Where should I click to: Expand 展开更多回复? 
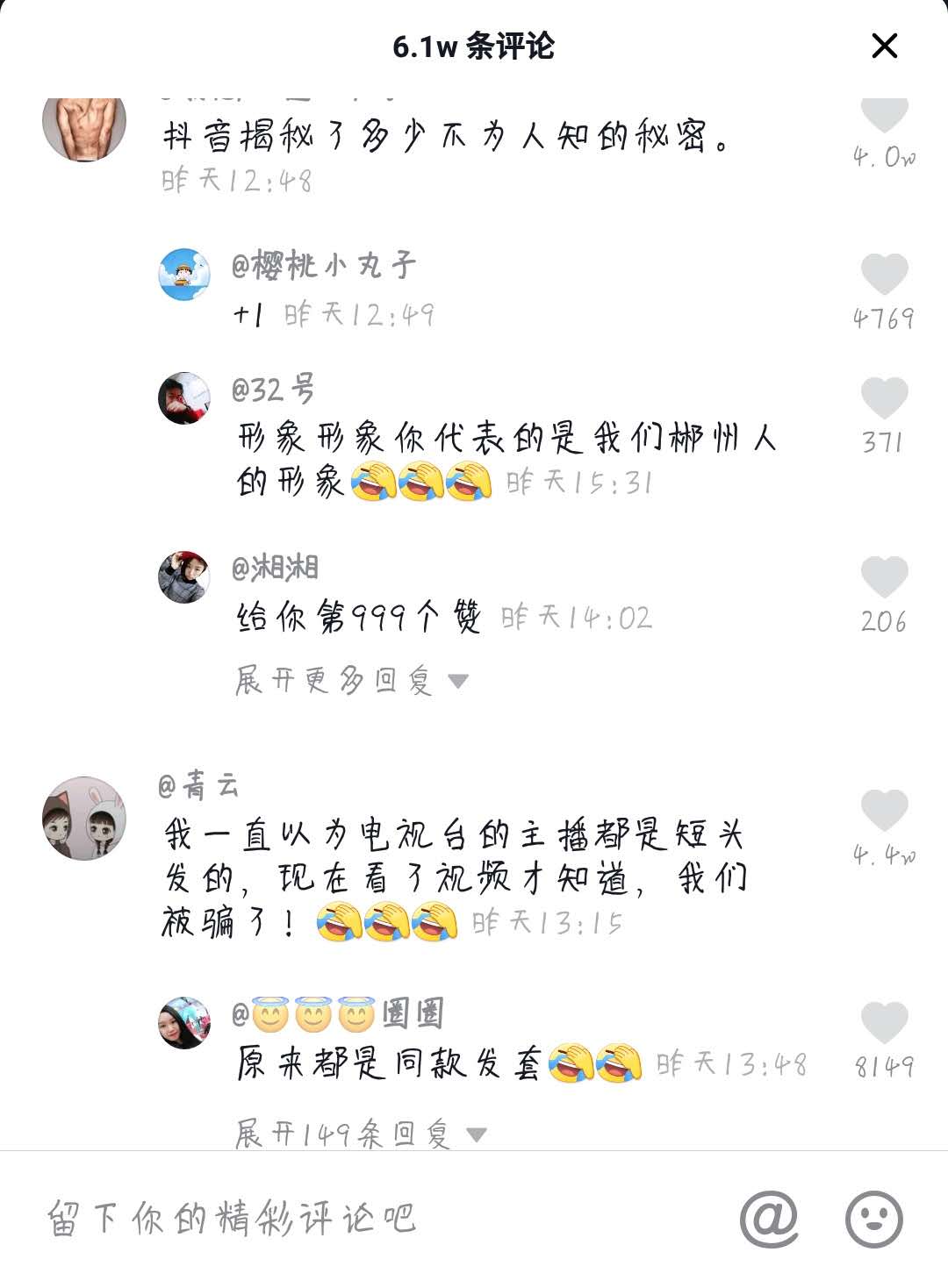tap(351, 680)
